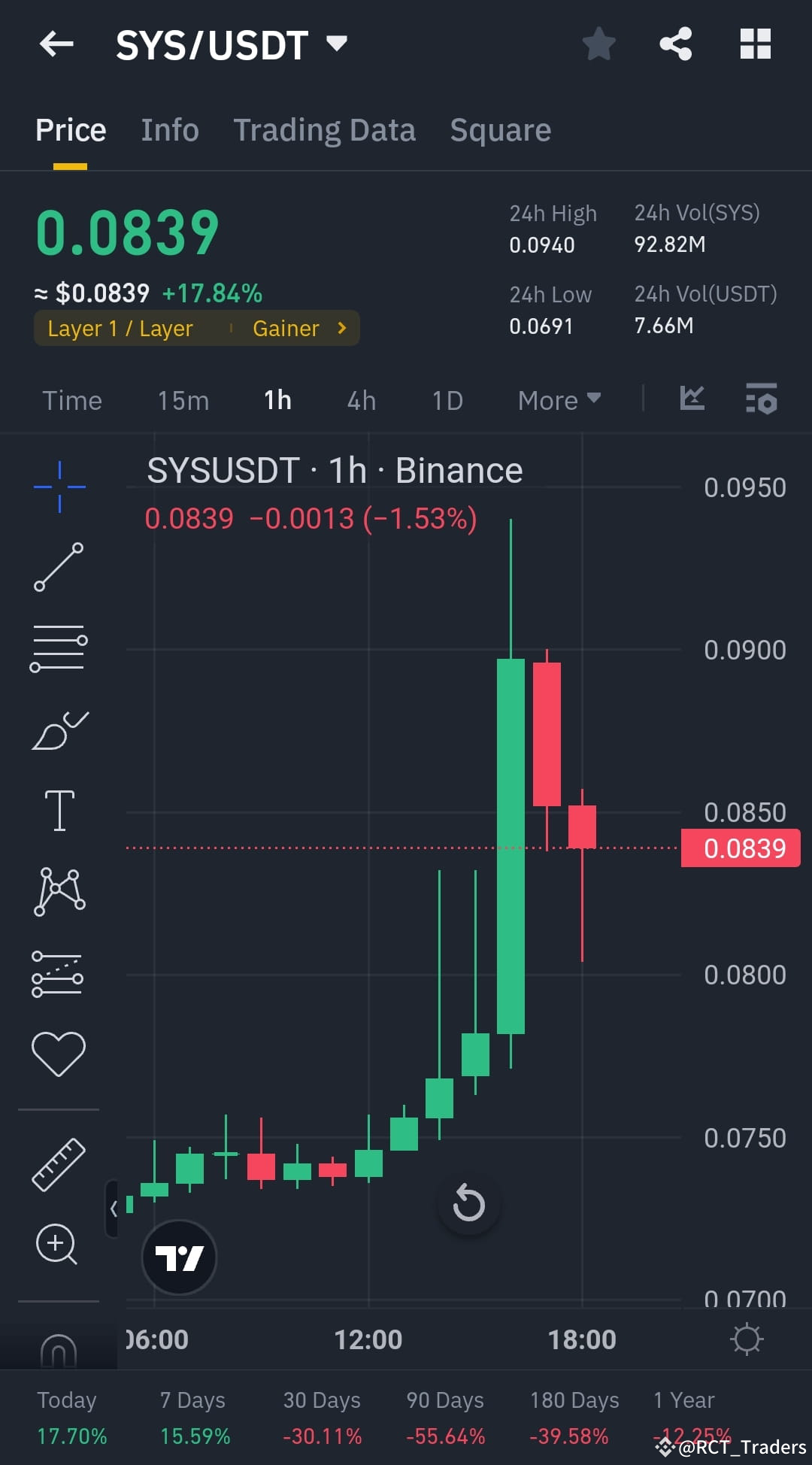
Task: Select the ruler measurement tool
Action: pyautogui.click(x=59, y=1160)
